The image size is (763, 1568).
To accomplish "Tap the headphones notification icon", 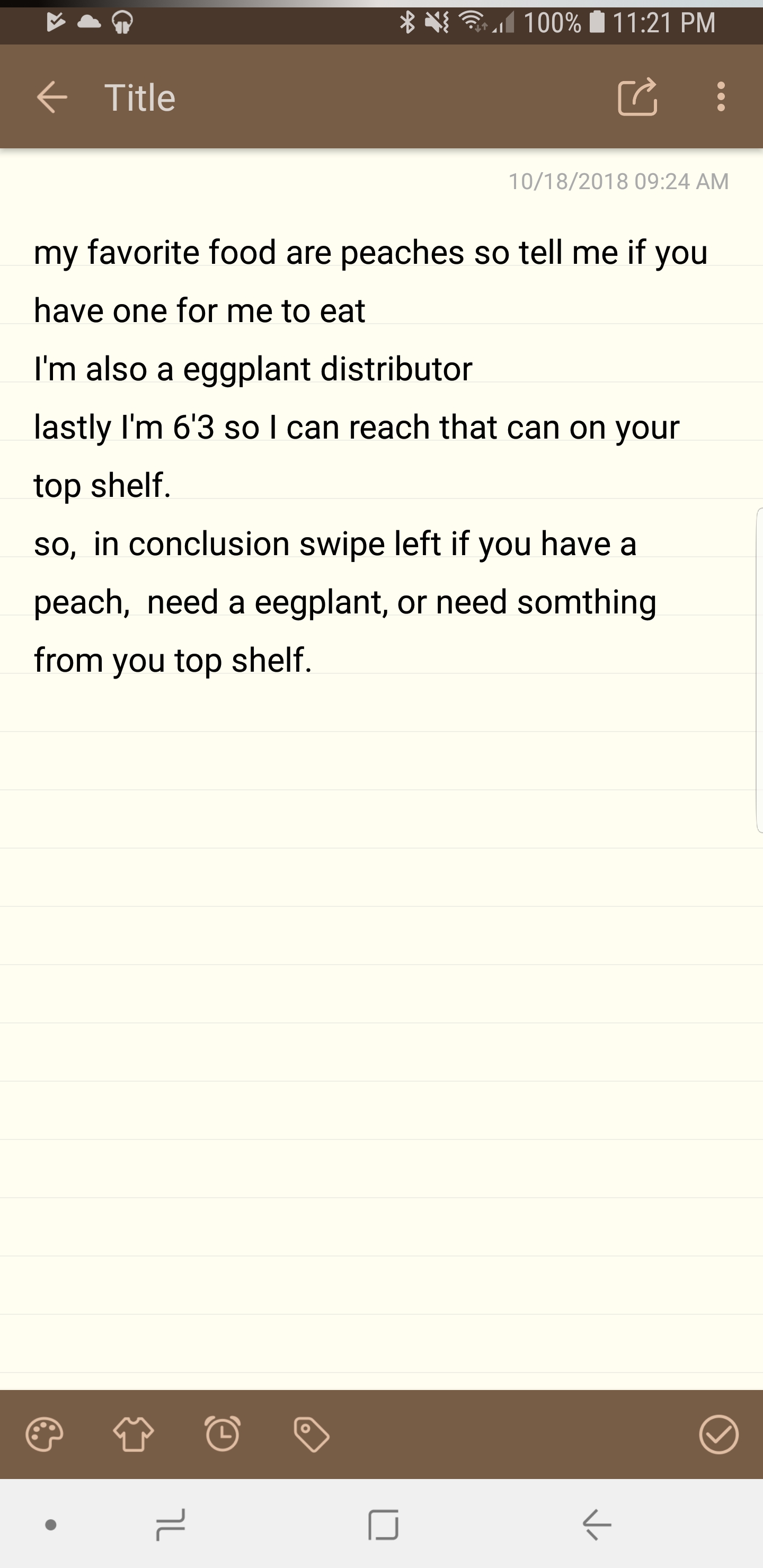I will pyautogui.click(x=121, y=23).
